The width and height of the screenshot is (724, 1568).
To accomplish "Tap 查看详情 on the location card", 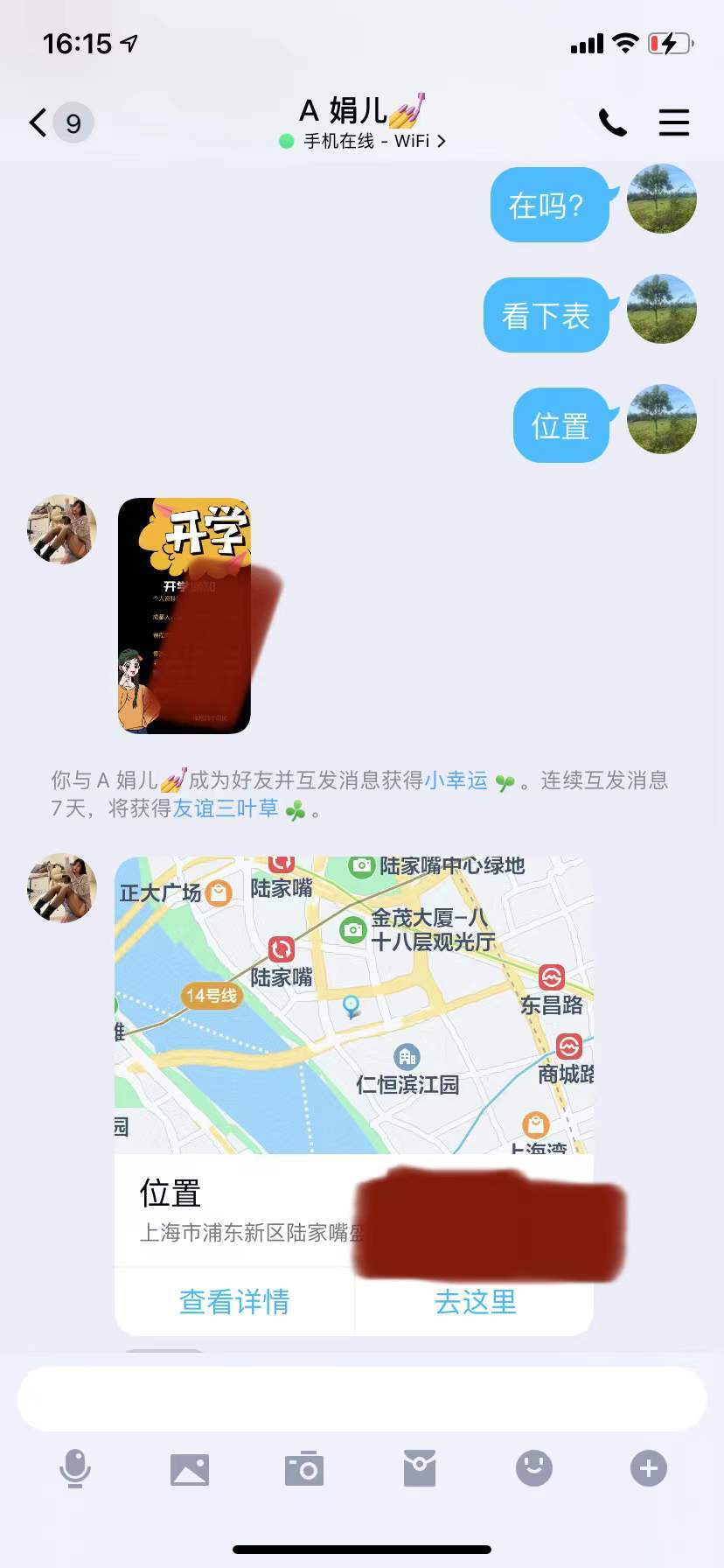I will [x=234, y=1302].
